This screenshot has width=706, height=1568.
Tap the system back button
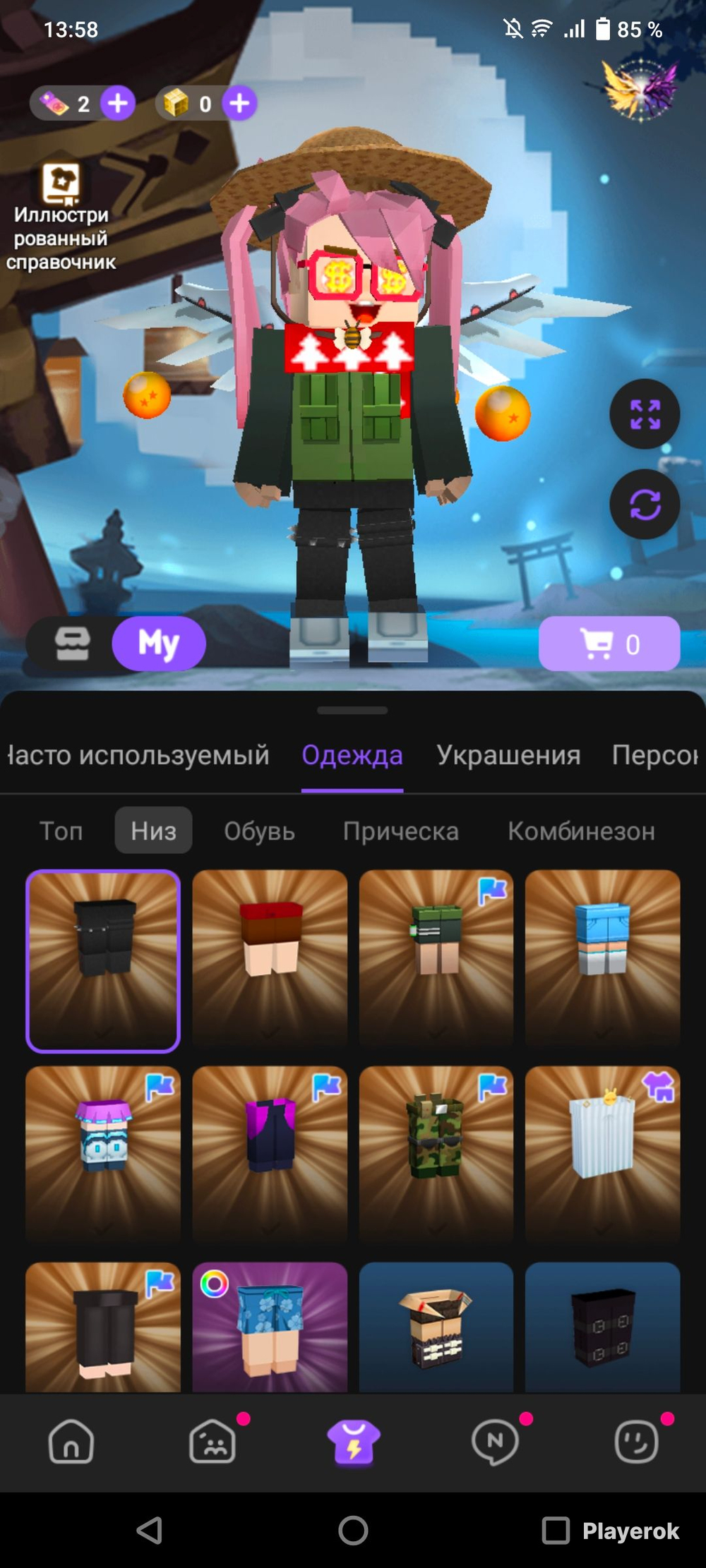[x=150, y=1530]
